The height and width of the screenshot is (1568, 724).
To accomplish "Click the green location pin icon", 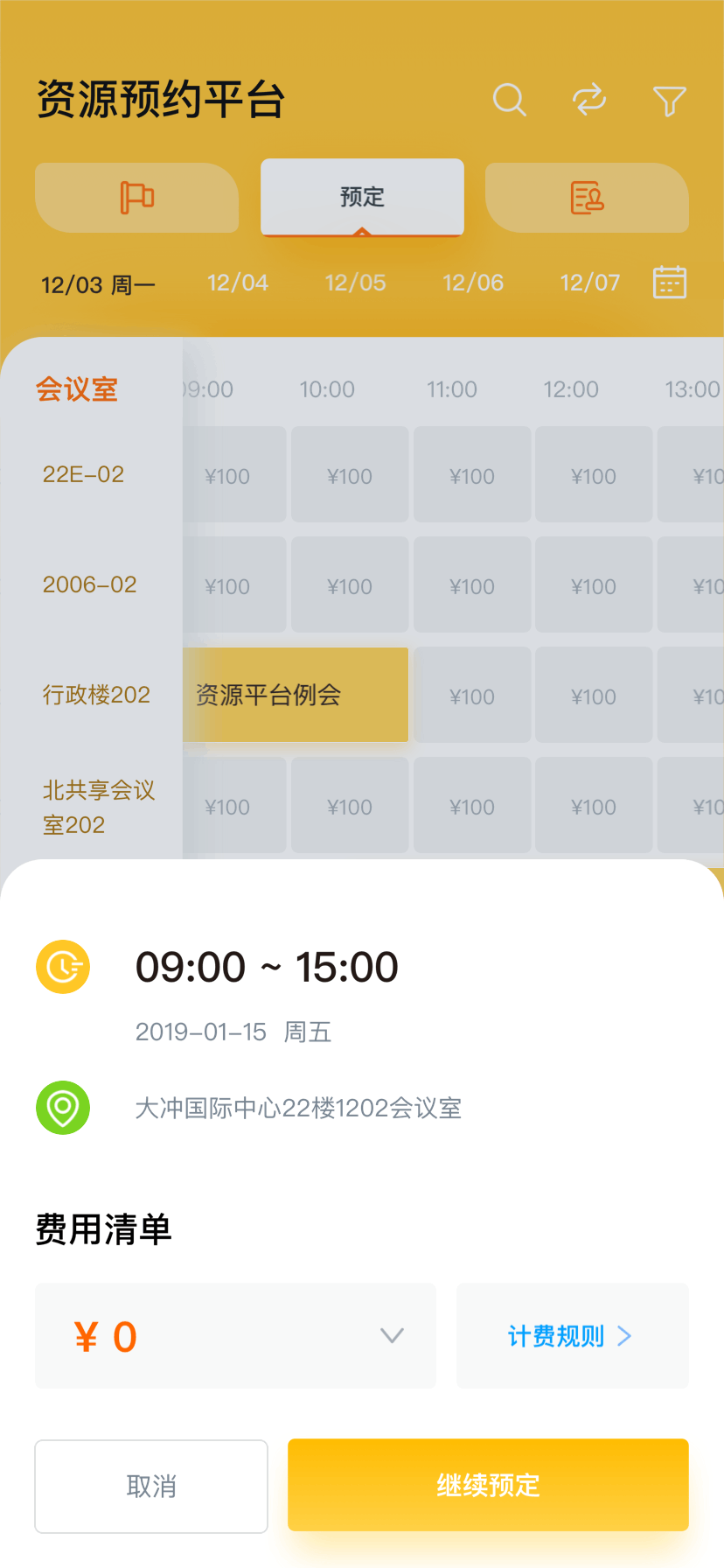I will 62,1107.
